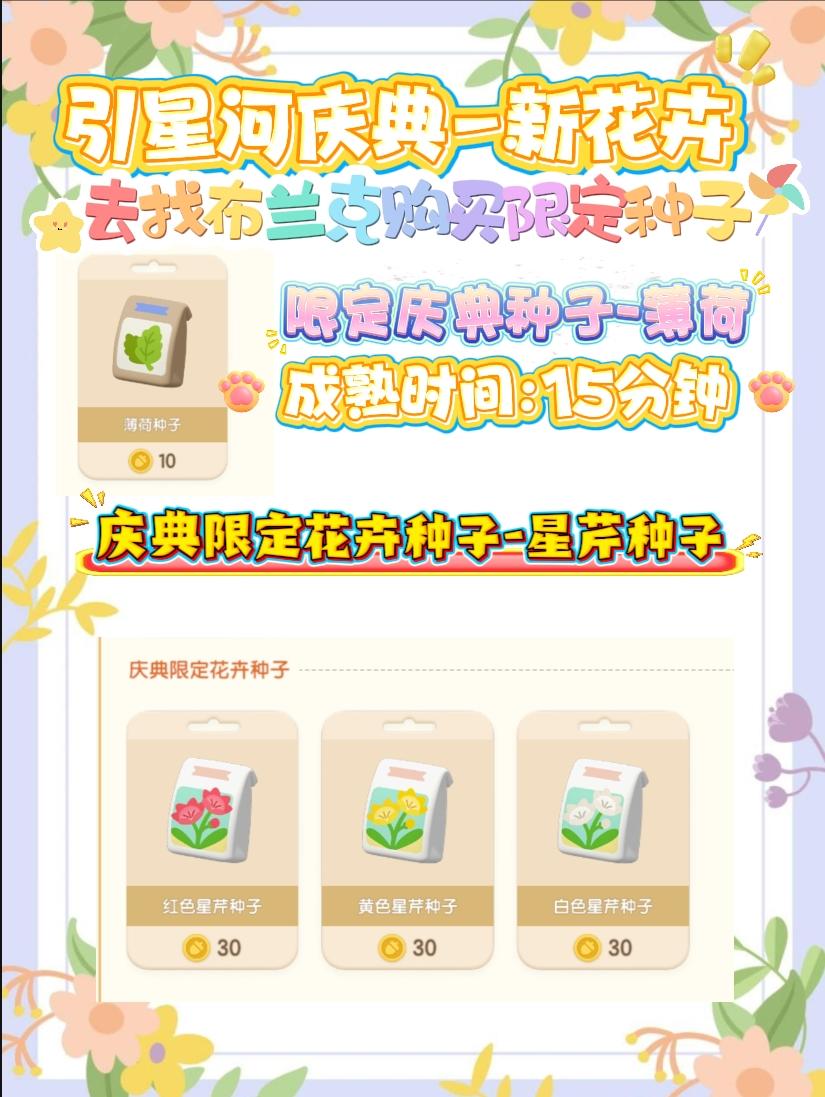Select the 限定庆典种子-薄荷 label
Viewport: 825px width, 1097px height.
[515, 314]
